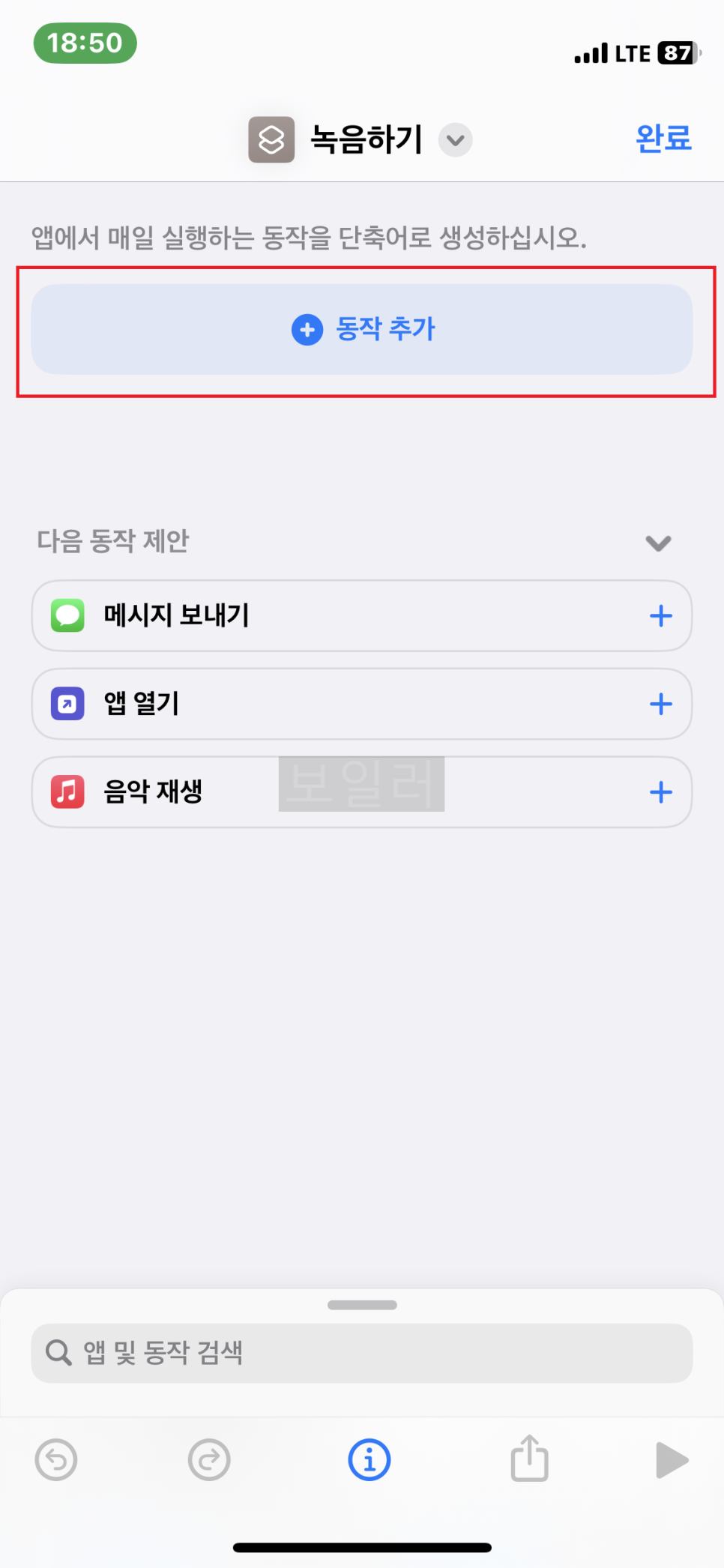Open the dropdown next to 녹음하기

[x=455, y=140]
